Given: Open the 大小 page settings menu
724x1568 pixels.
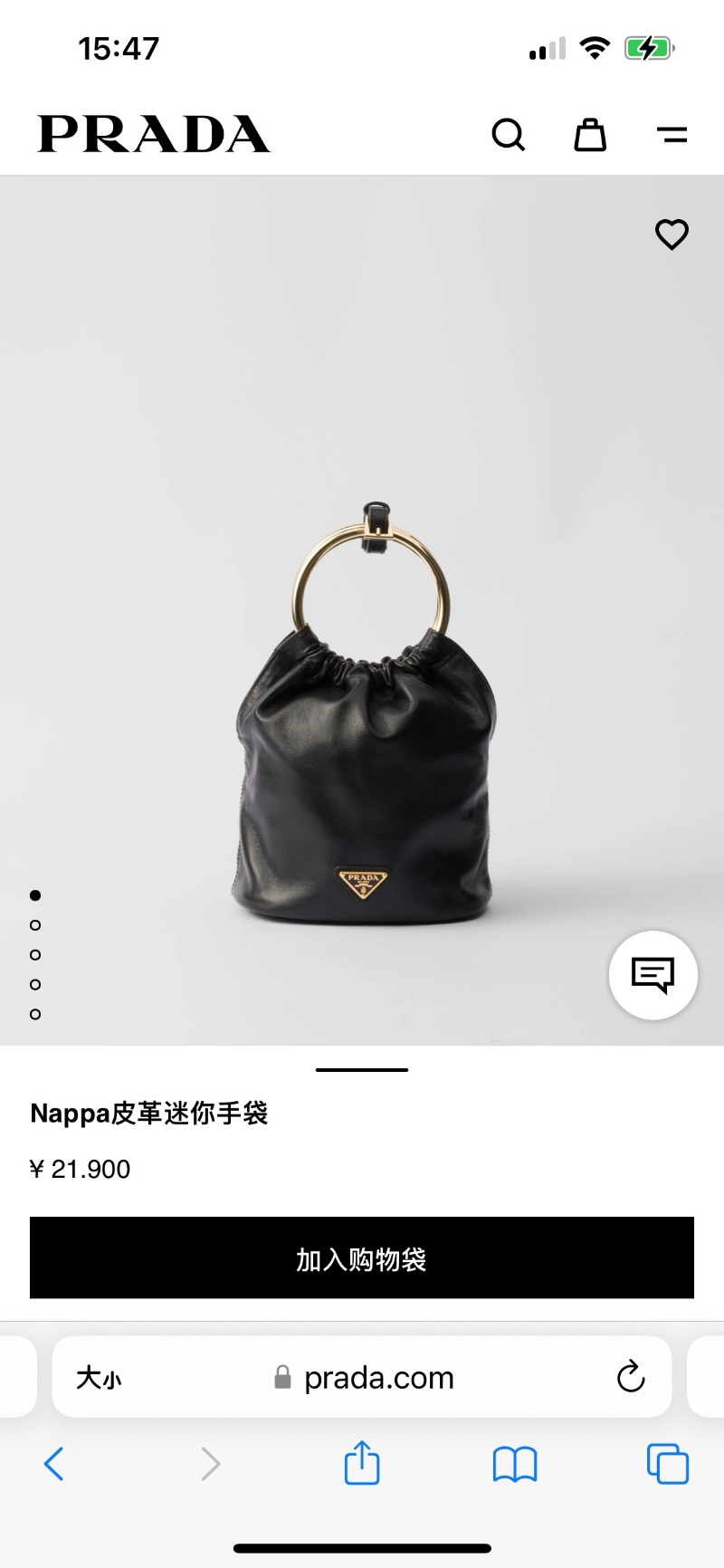Looking at the screenshot, I should [98, 1378].
